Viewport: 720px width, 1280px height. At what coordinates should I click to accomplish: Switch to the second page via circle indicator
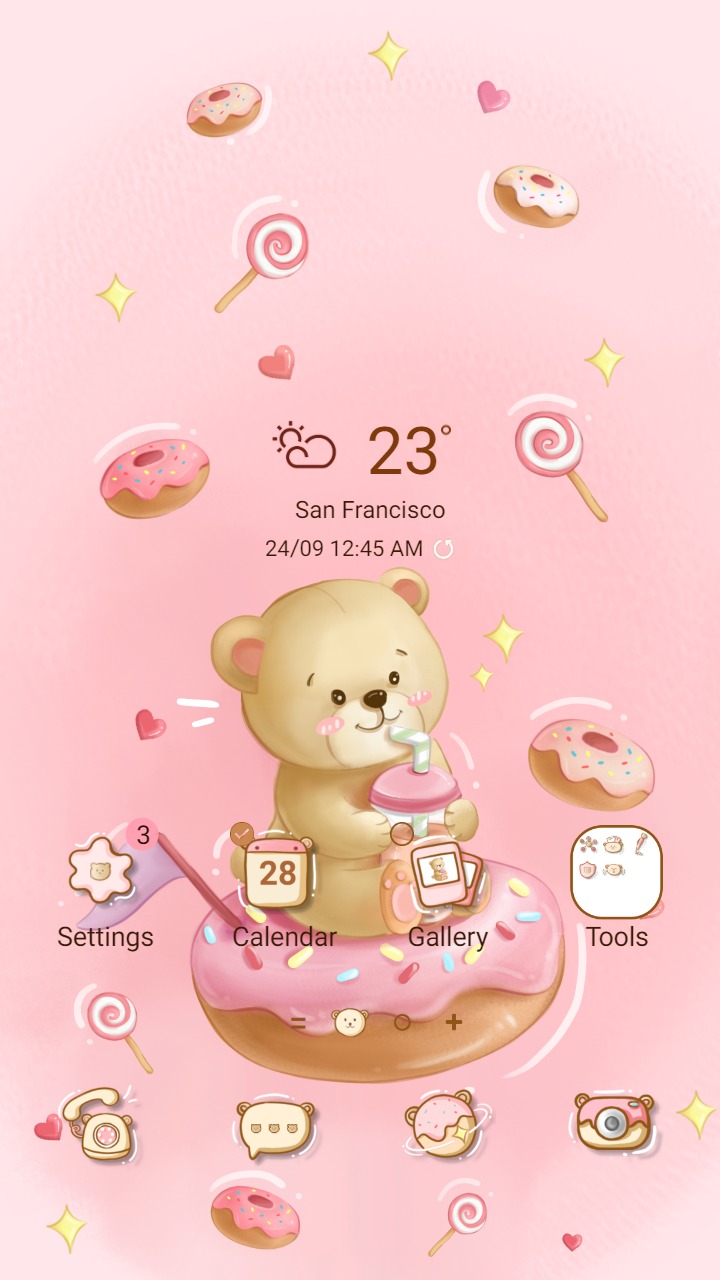click(403, 1022)
